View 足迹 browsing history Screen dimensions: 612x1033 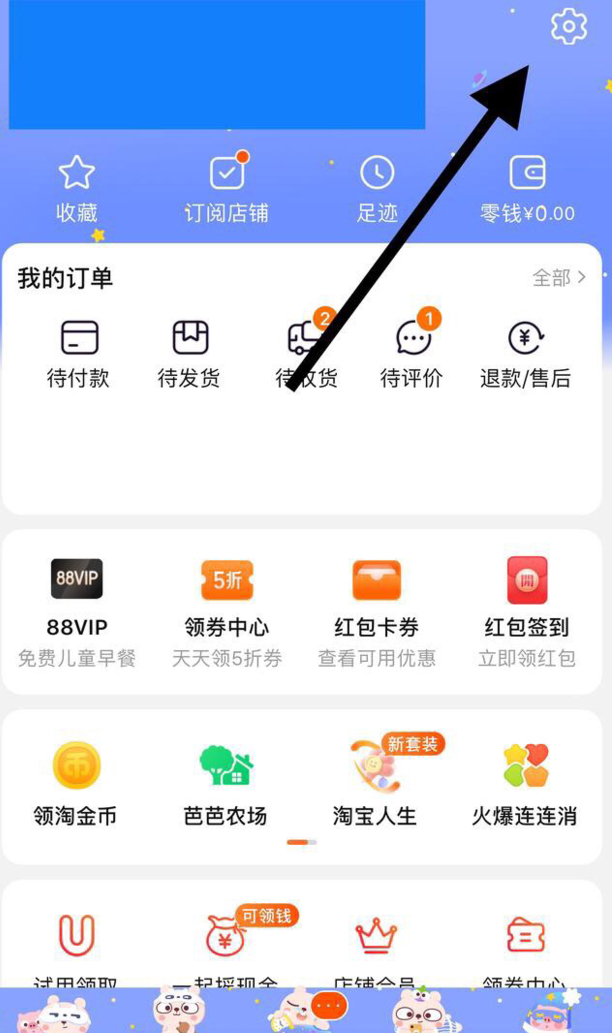pyautogui.click(x=377, y=189)
